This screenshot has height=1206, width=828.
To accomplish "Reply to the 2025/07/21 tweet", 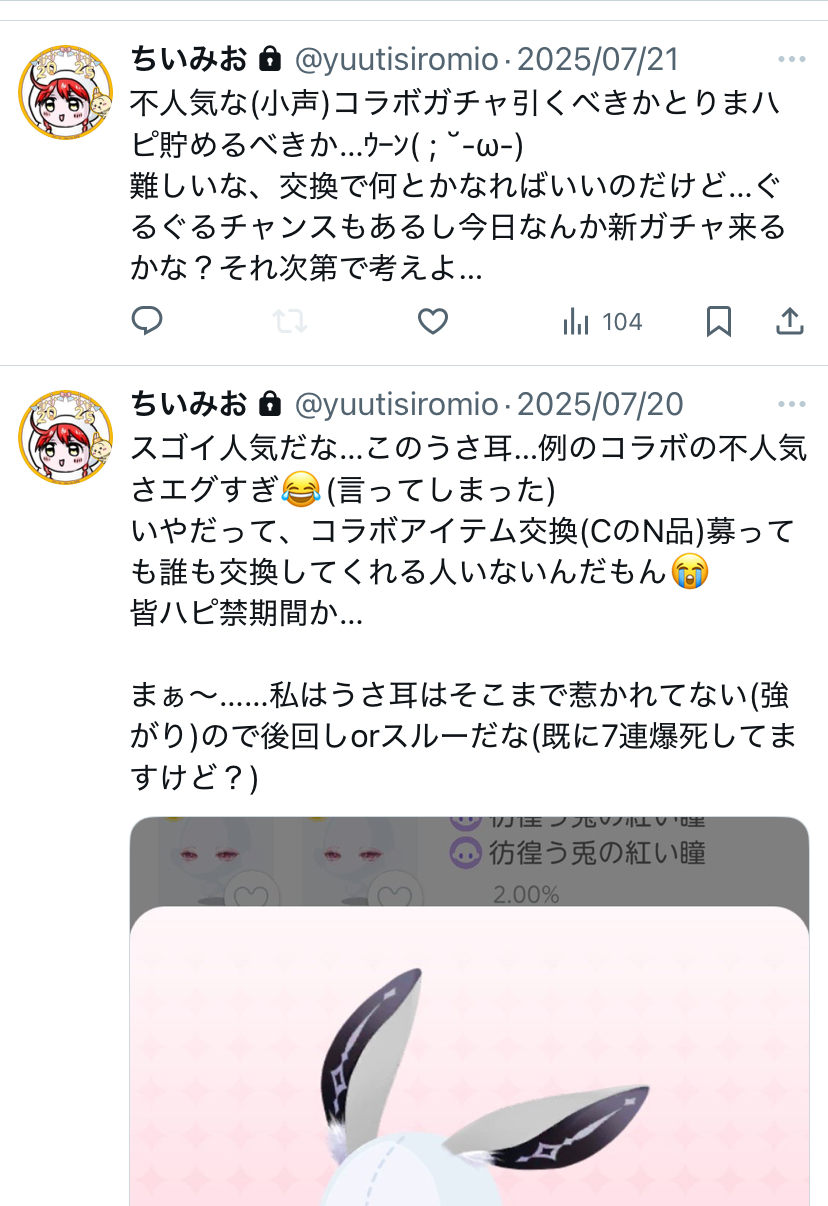I will coord(147,321).
